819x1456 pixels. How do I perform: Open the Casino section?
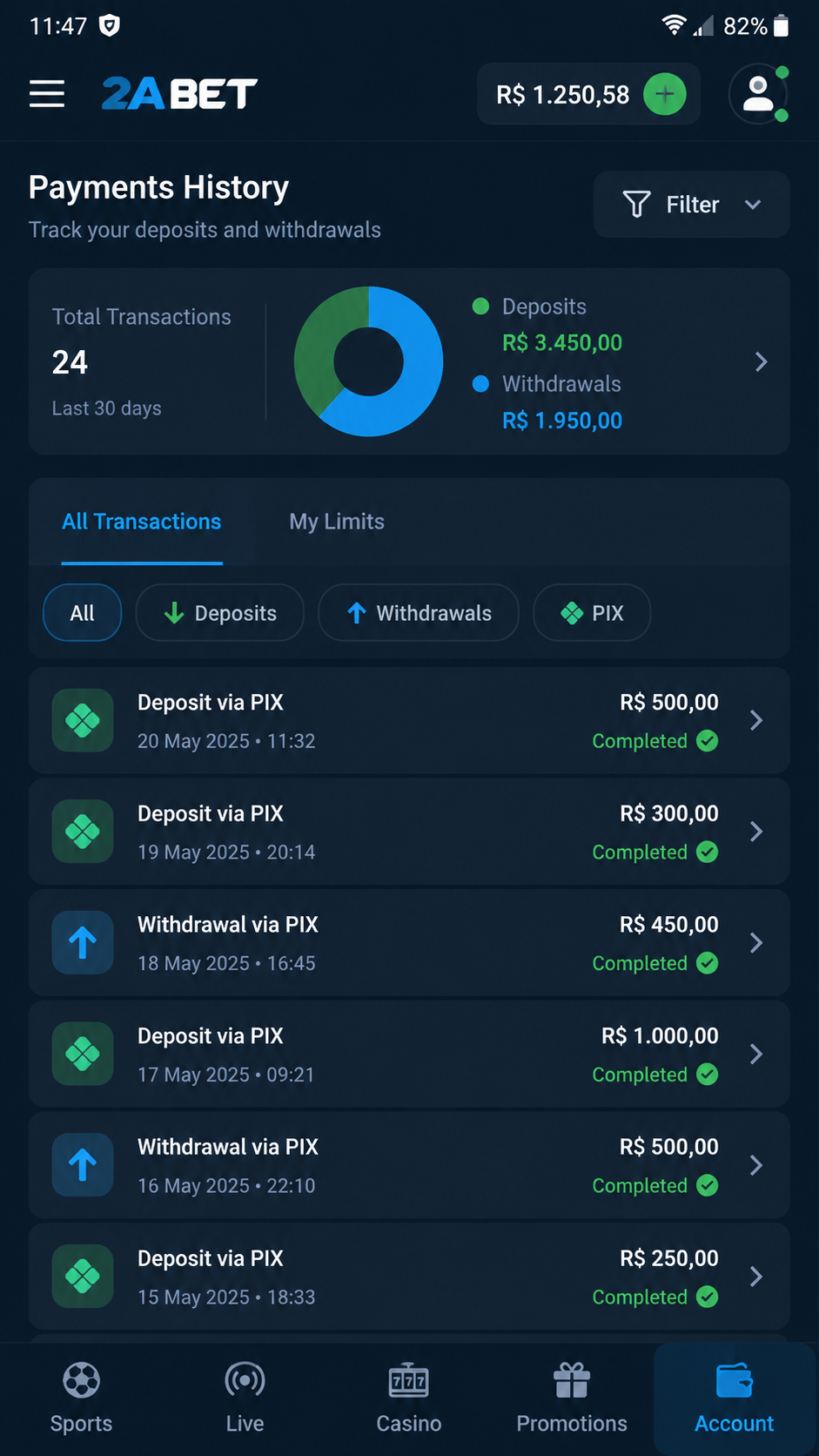click(409, 1399)
